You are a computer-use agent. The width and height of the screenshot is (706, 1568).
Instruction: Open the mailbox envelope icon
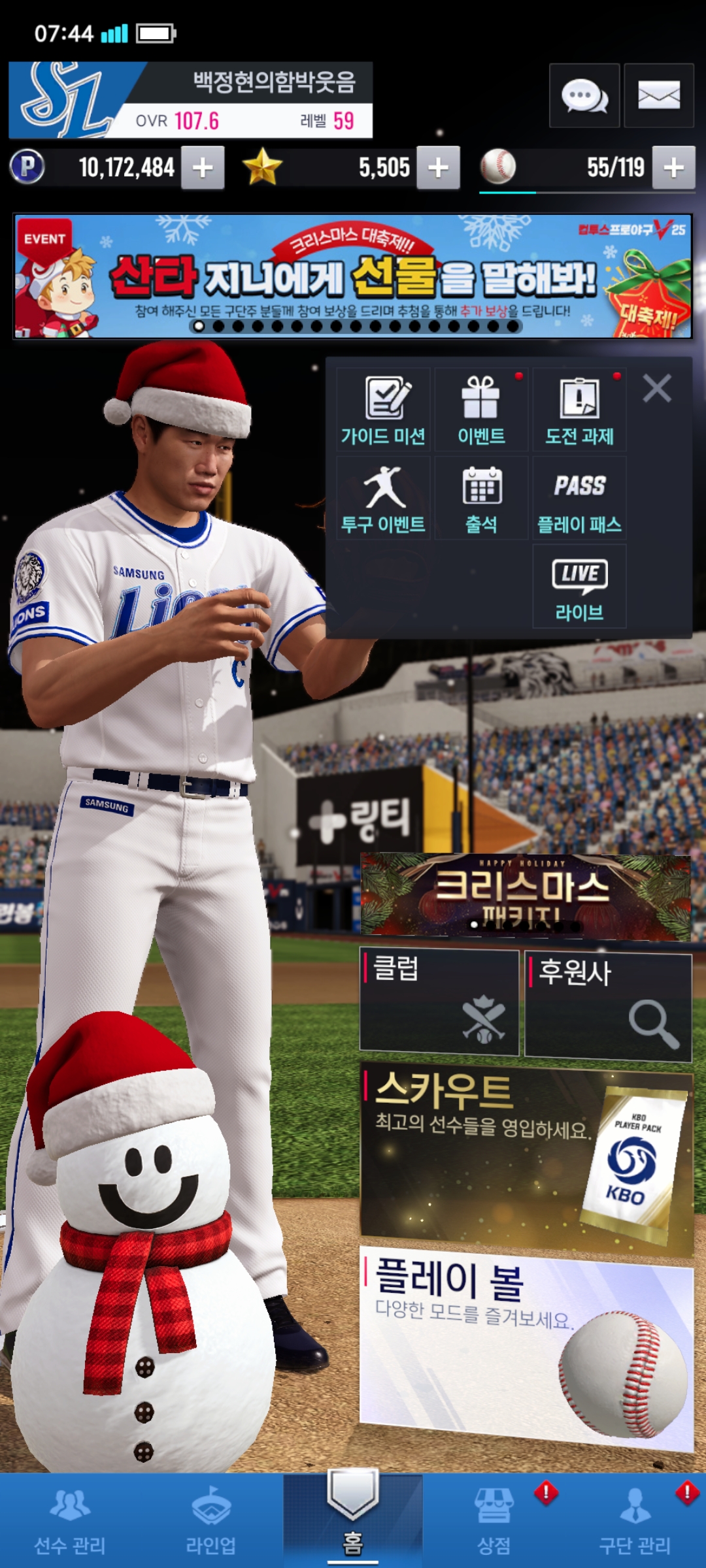click(x=658, y=96)
